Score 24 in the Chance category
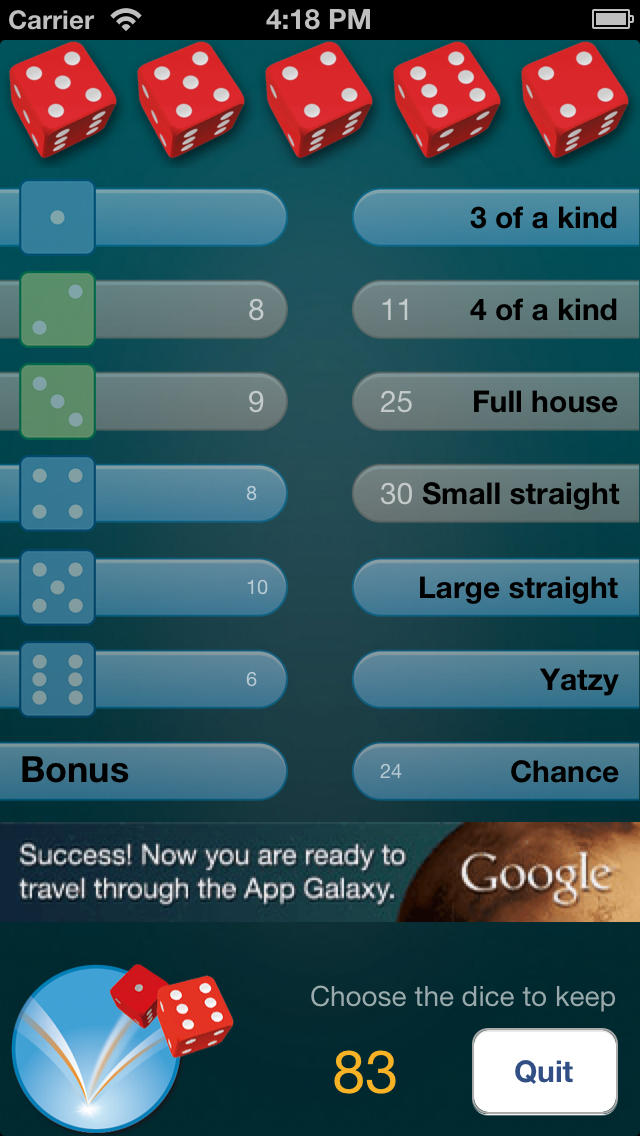Screen dimensions: 640x1136 [x=496, y=772]
